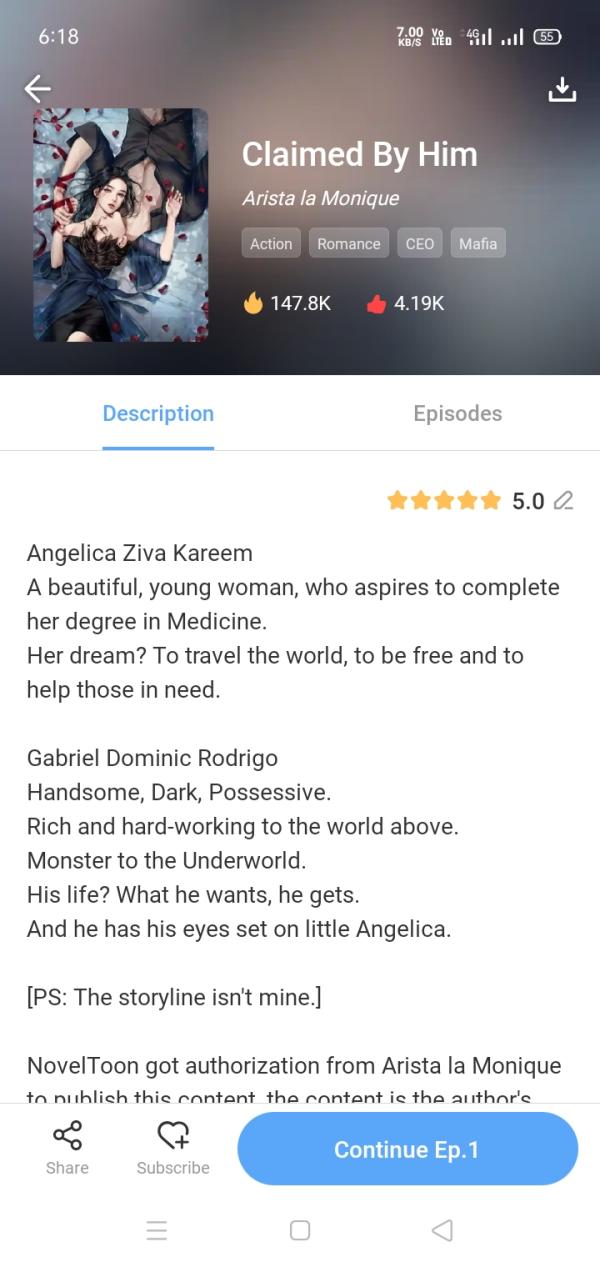Download the novel with the download icon

click(563, 89)
